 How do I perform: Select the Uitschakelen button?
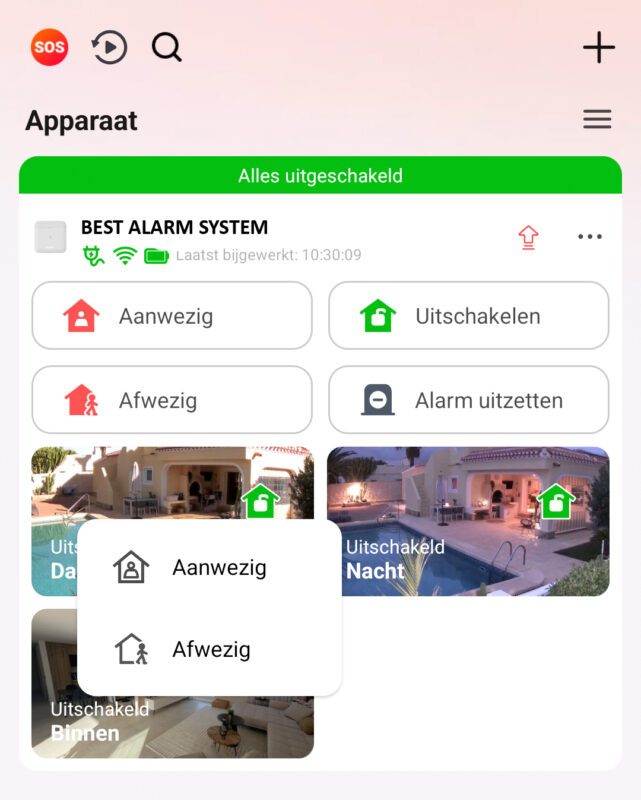point(468,316)
